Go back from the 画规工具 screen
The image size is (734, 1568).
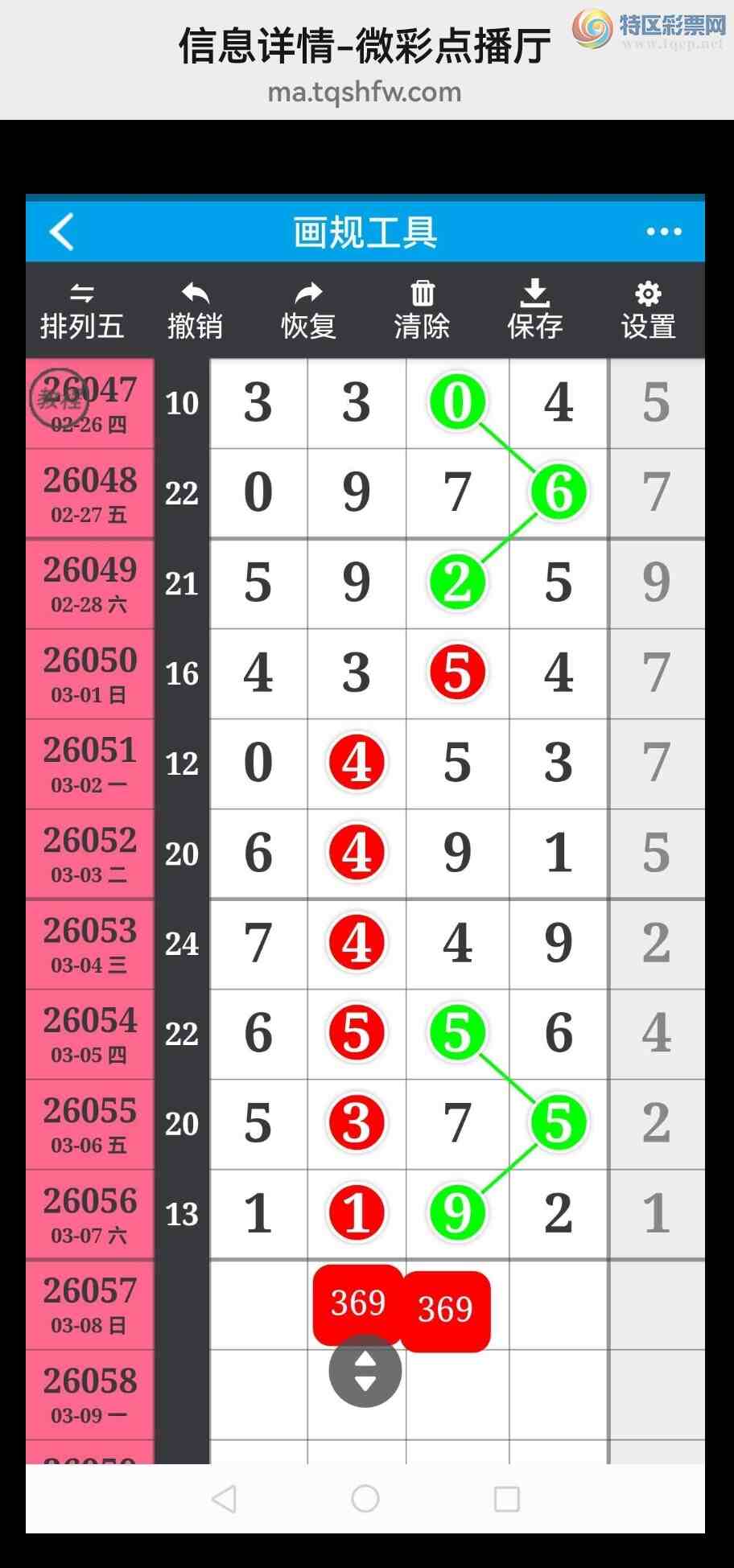pyautogui.click(x=62, y=232)
